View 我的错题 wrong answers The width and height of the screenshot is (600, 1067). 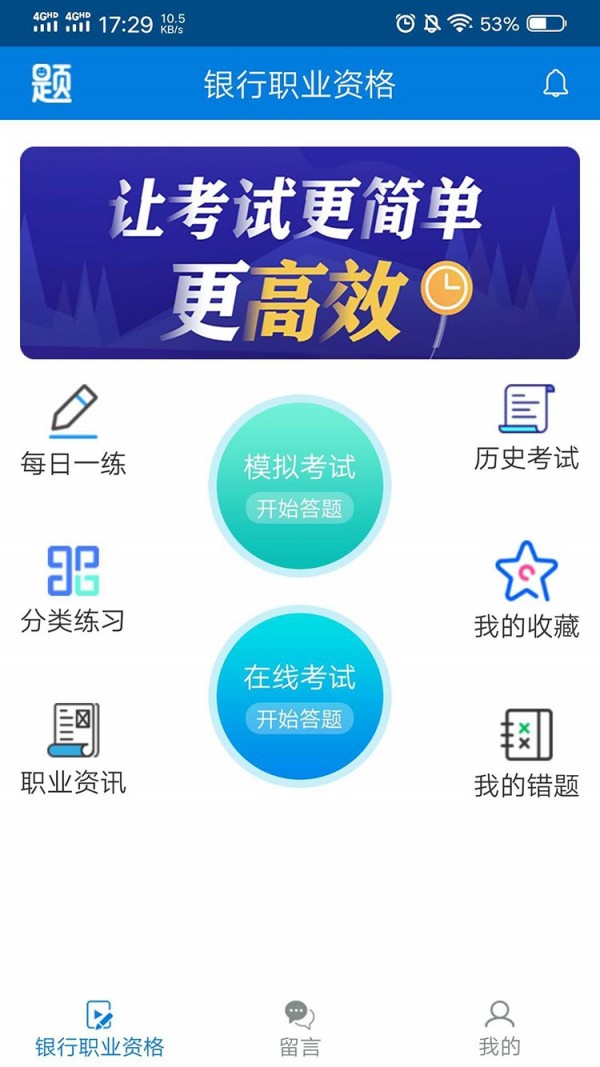click(526, 752)
